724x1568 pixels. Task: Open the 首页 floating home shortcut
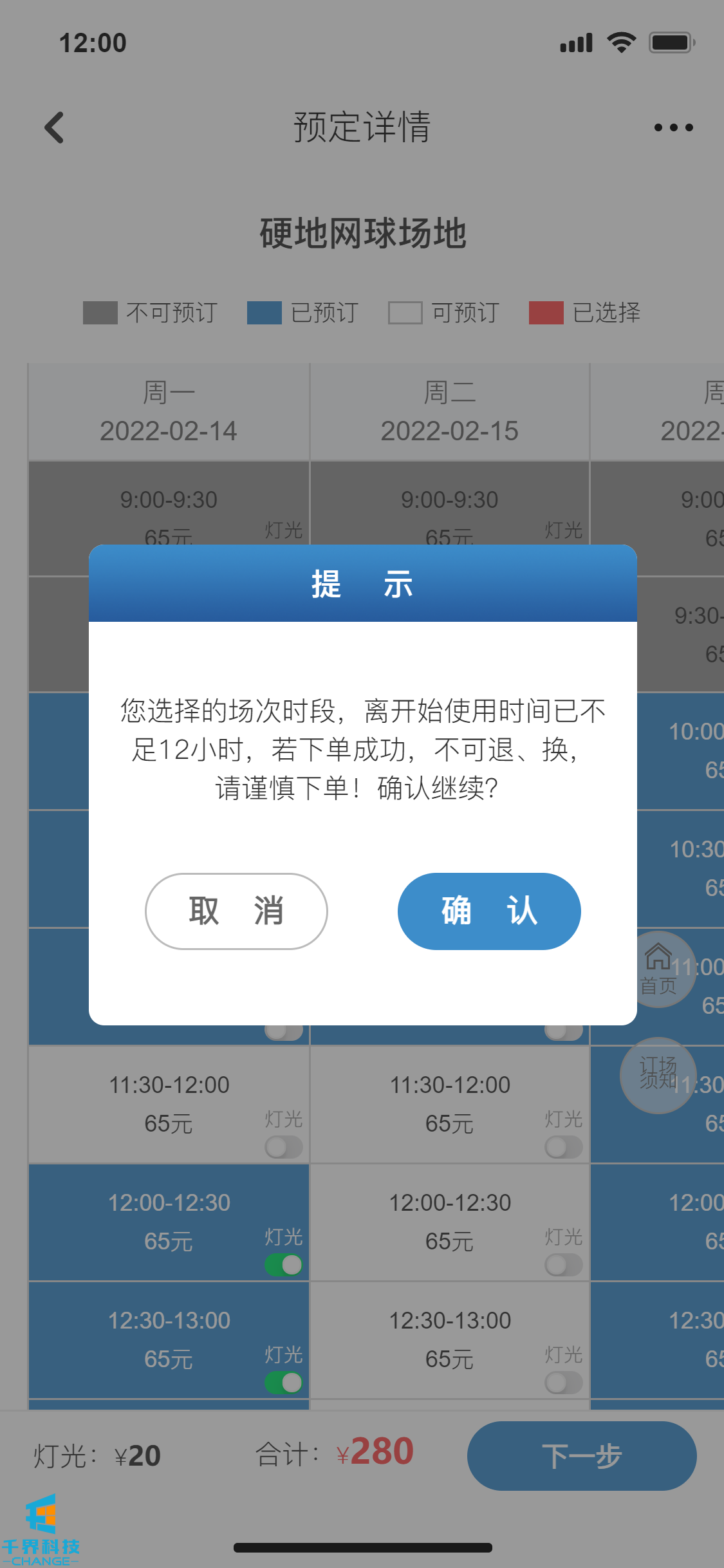[x=658, y=969]
